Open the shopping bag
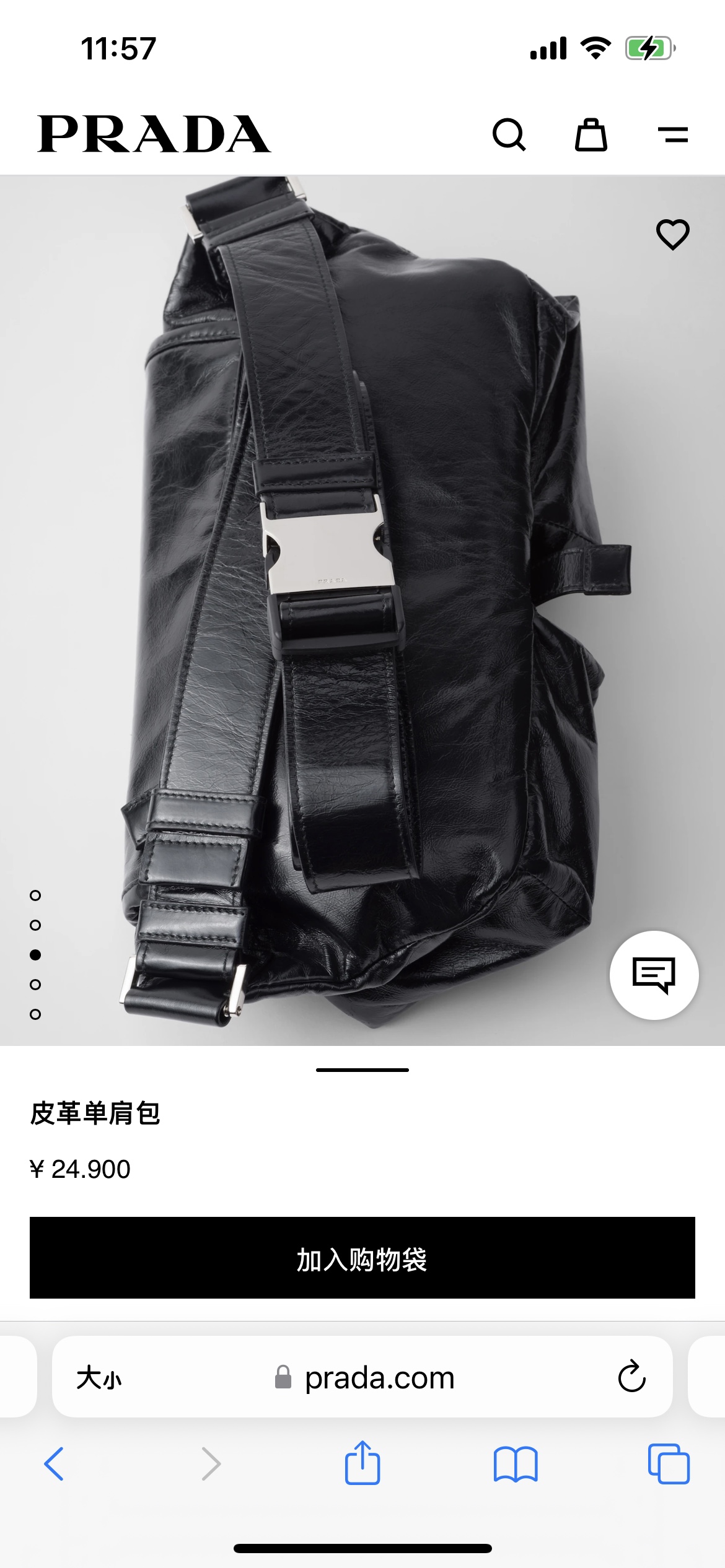Viewport: 725px width, 1568px height. [591, 134]
